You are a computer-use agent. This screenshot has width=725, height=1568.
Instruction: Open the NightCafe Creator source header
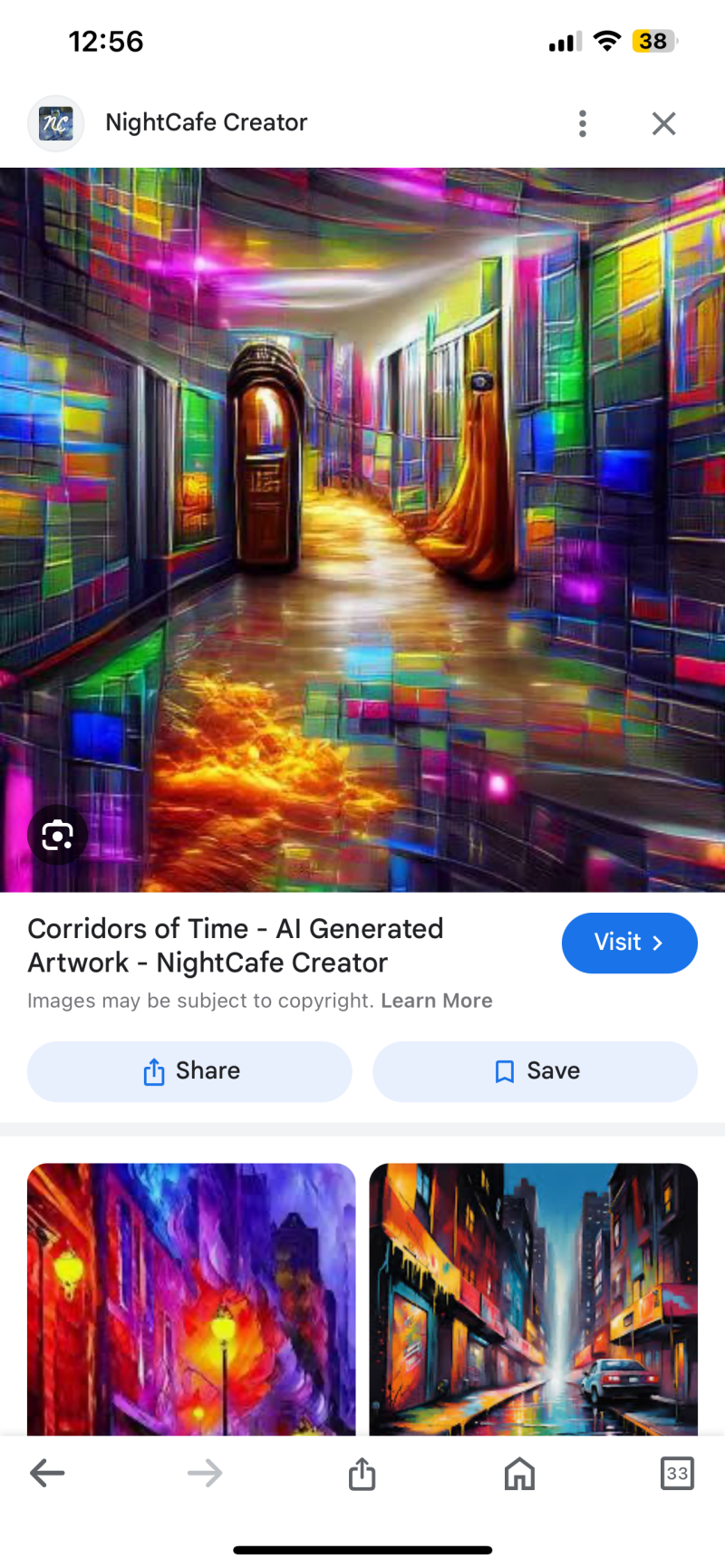[x=206, y=122]
